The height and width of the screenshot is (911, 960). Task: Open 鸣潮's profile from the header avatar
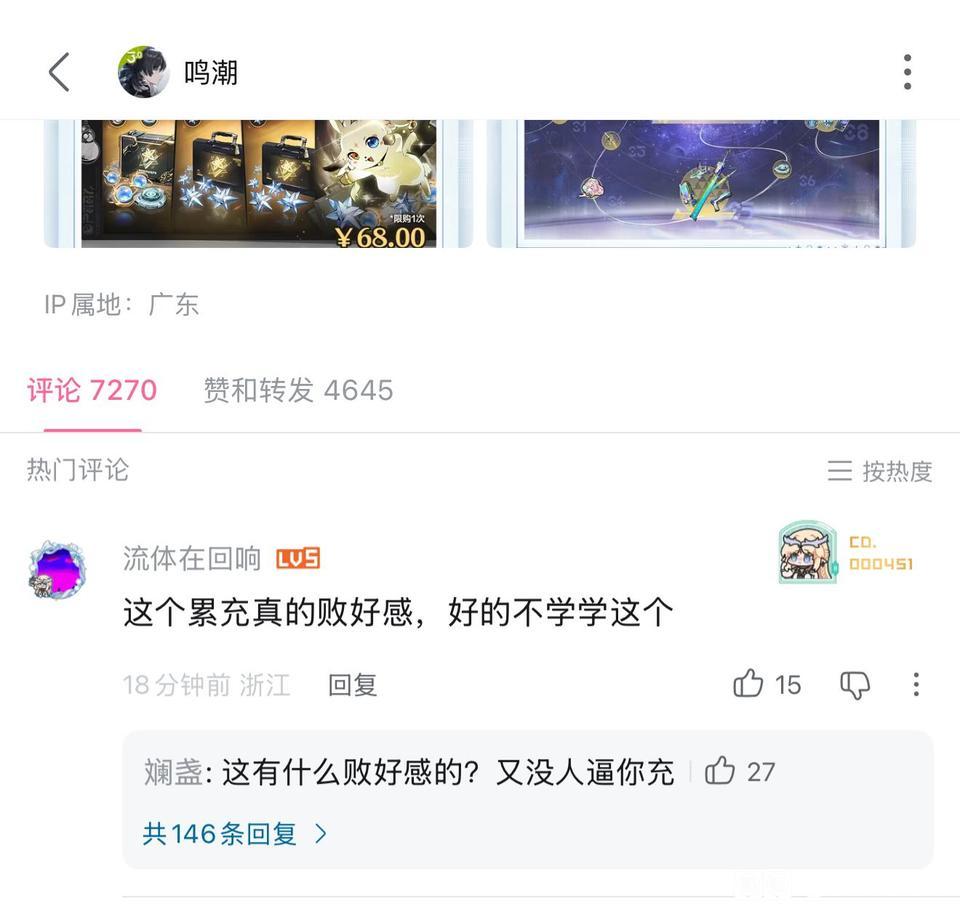tap(144, 72)
